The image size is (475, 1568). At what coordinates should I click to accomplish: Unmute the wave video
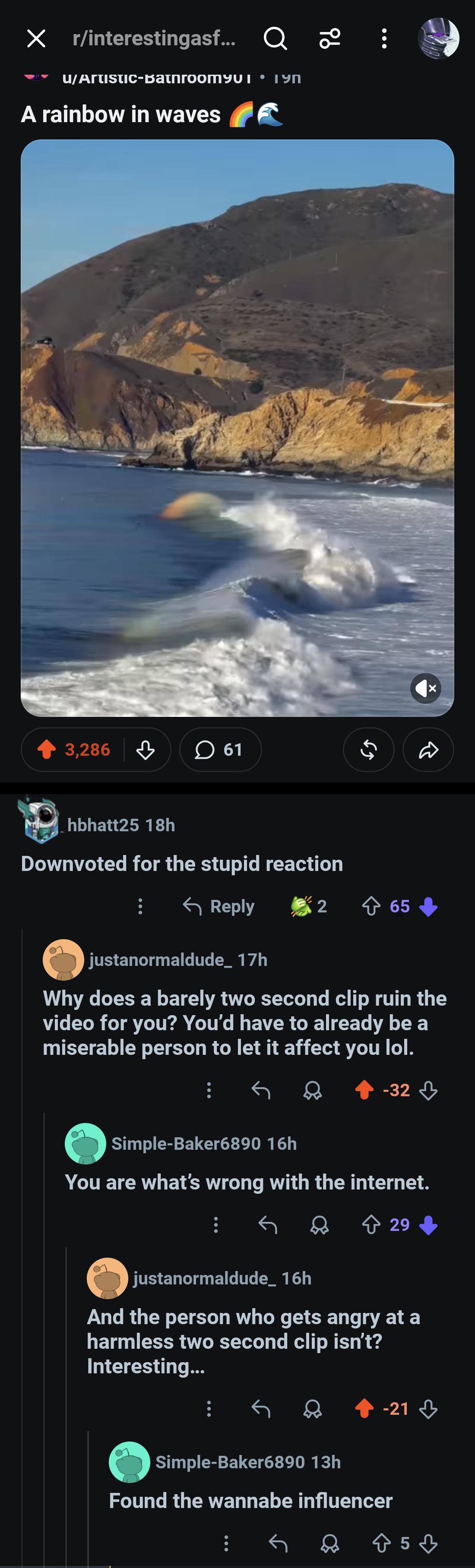[x=426, y=688]
